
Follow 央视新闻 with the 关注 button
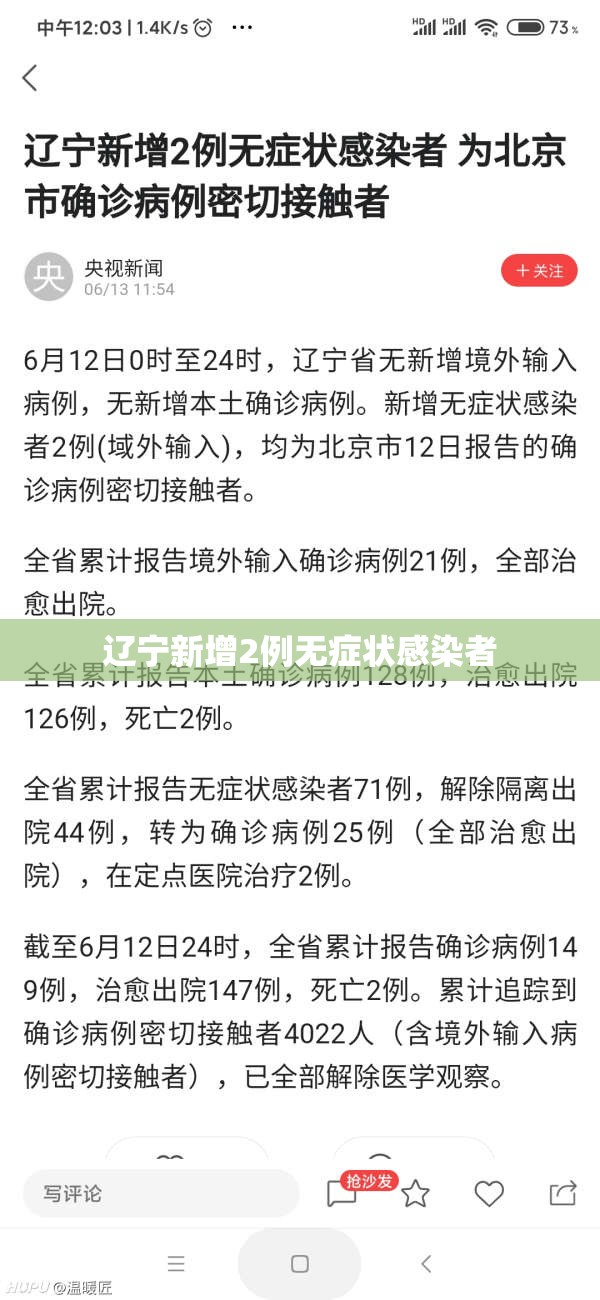(539, 271)
